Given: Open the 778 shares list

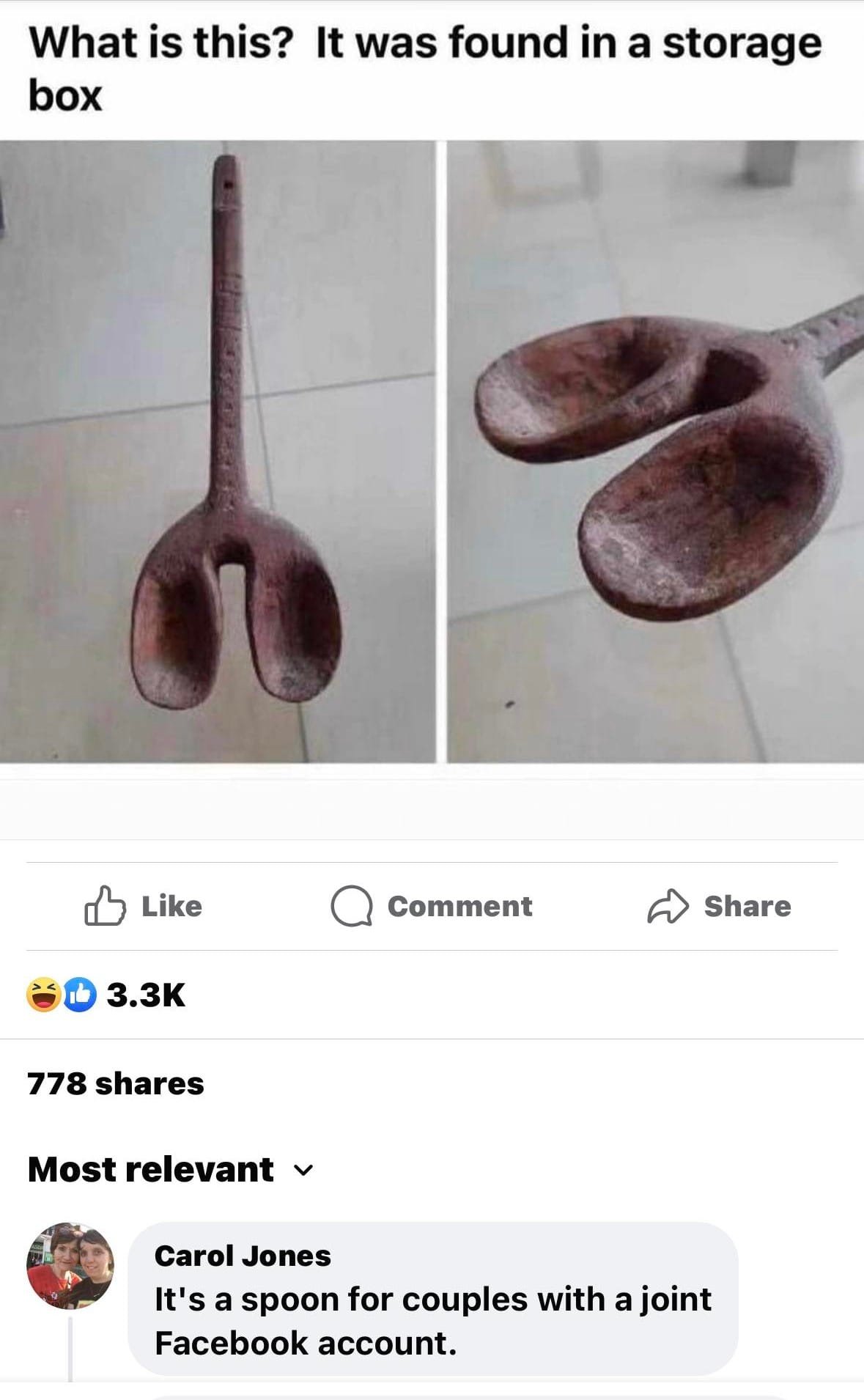Looking at the screenshot, I should [x=116, y=1083].
